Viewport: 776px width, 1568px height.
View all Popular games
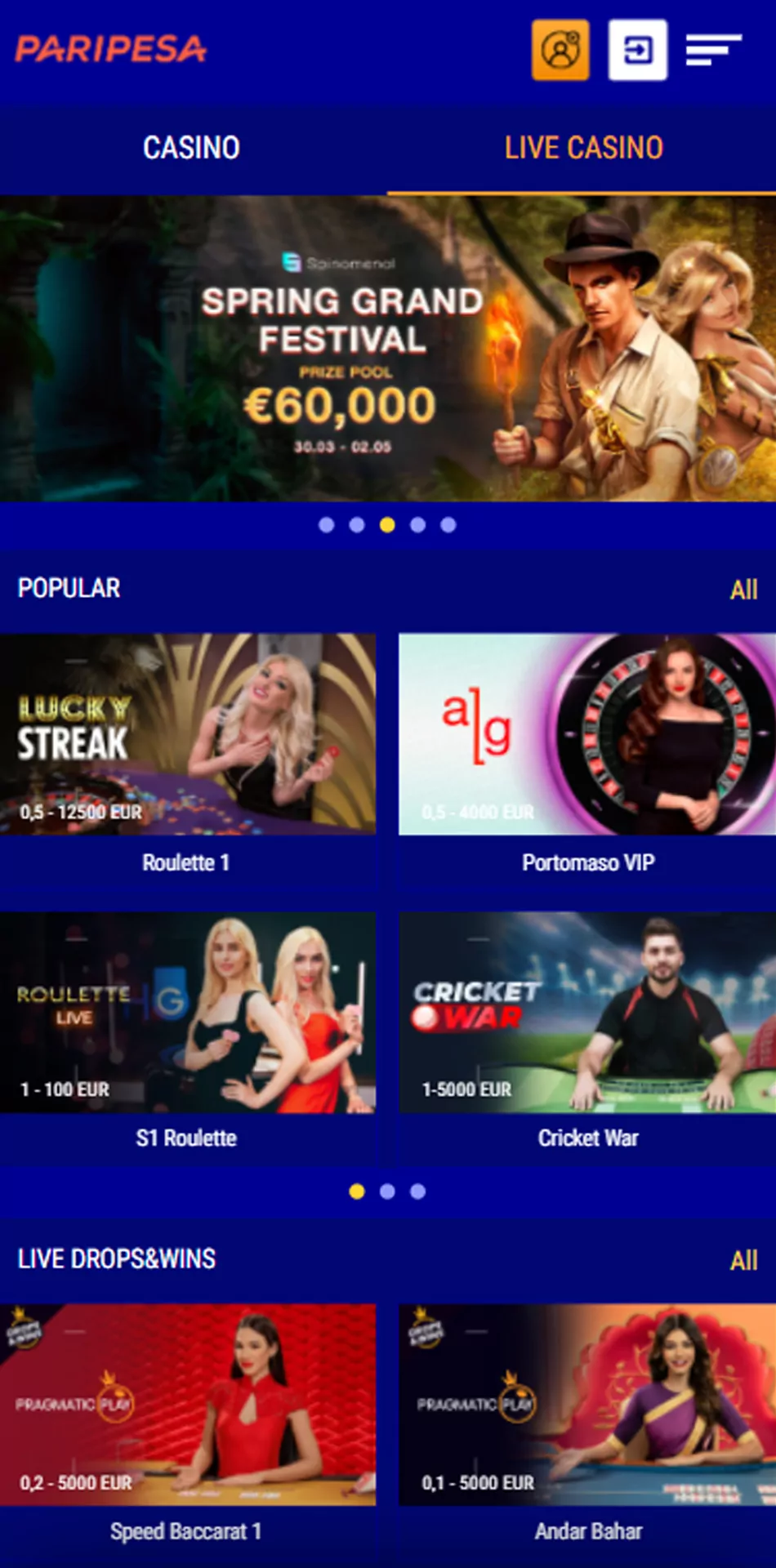743,590
